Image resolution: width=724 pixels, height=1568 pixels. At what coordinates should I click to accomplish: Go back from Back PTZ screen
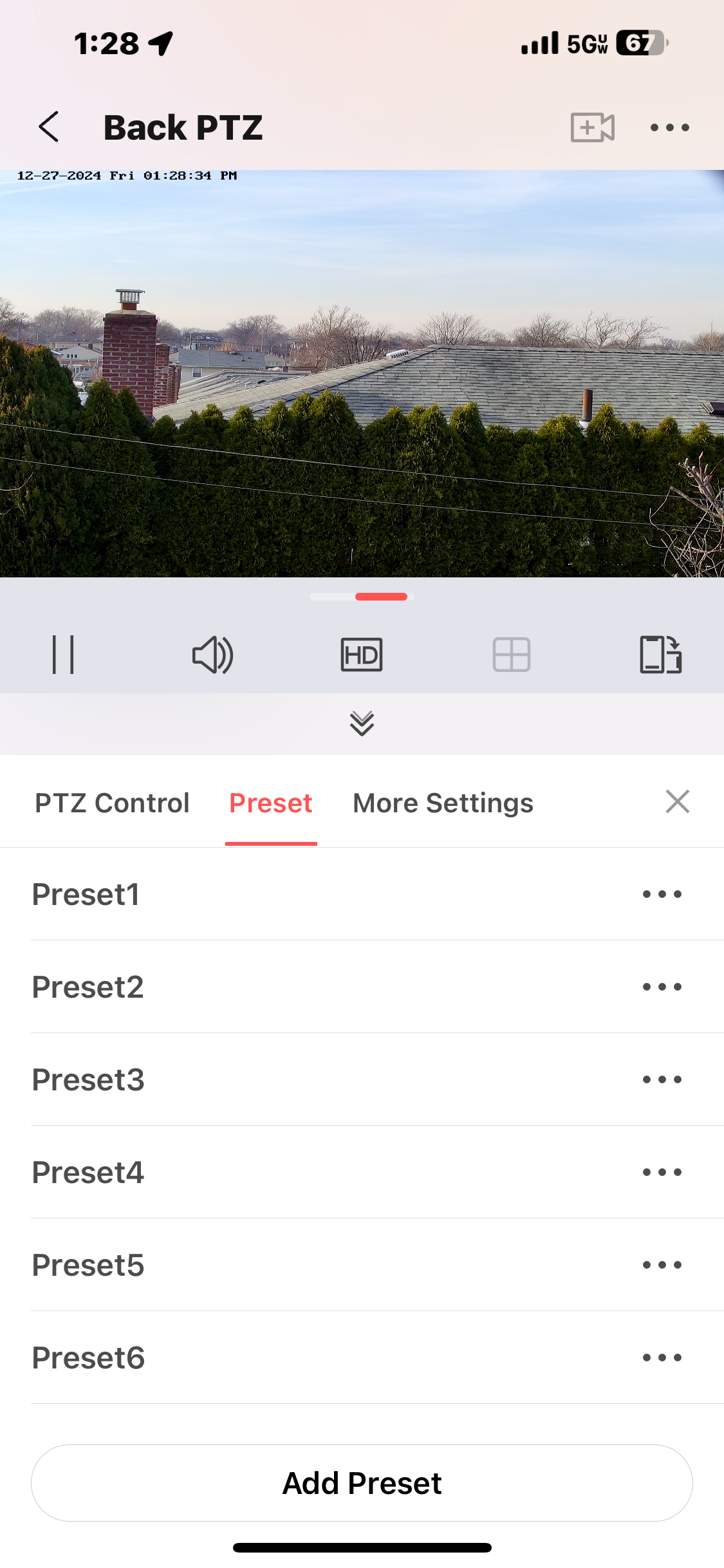pos(49,127)
